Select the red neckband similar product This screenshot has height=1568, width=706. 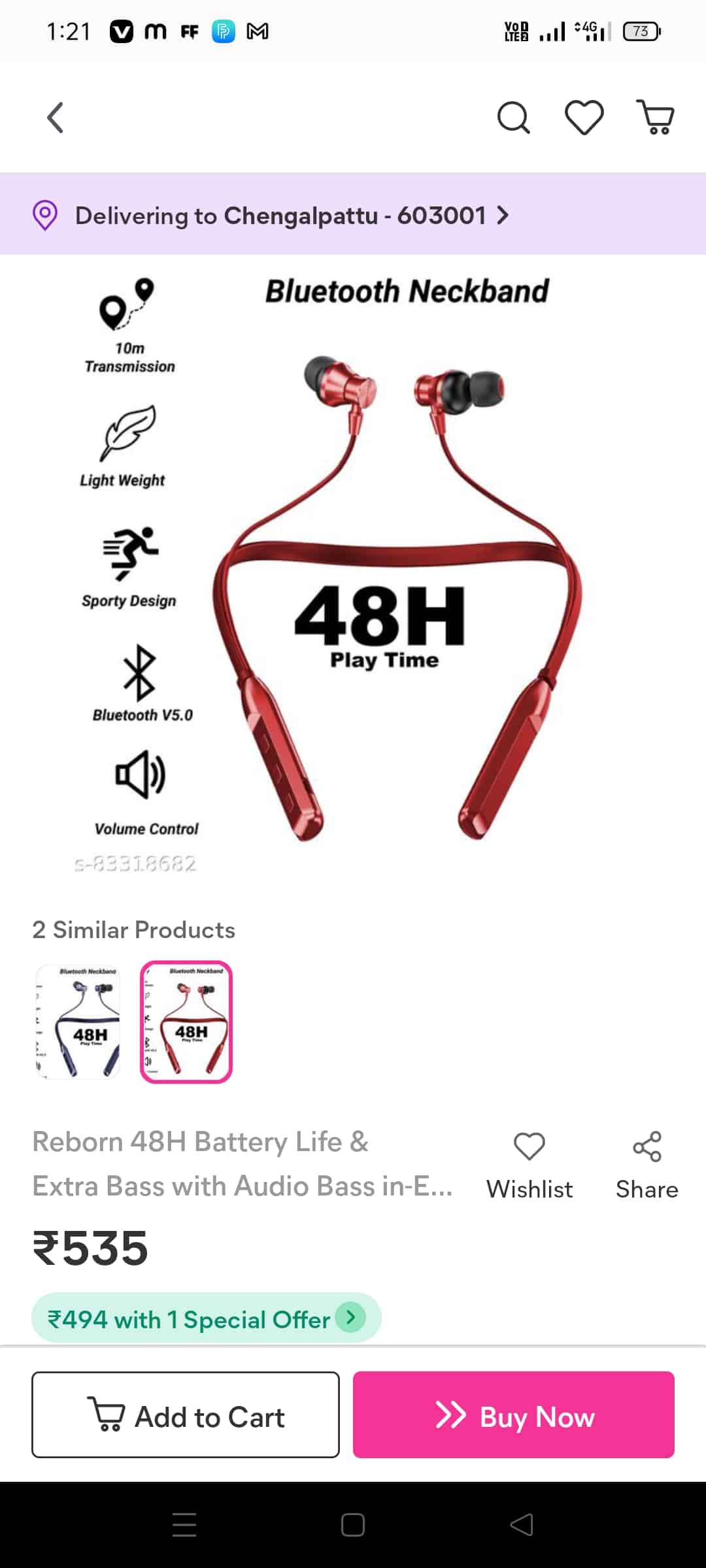186,1022
